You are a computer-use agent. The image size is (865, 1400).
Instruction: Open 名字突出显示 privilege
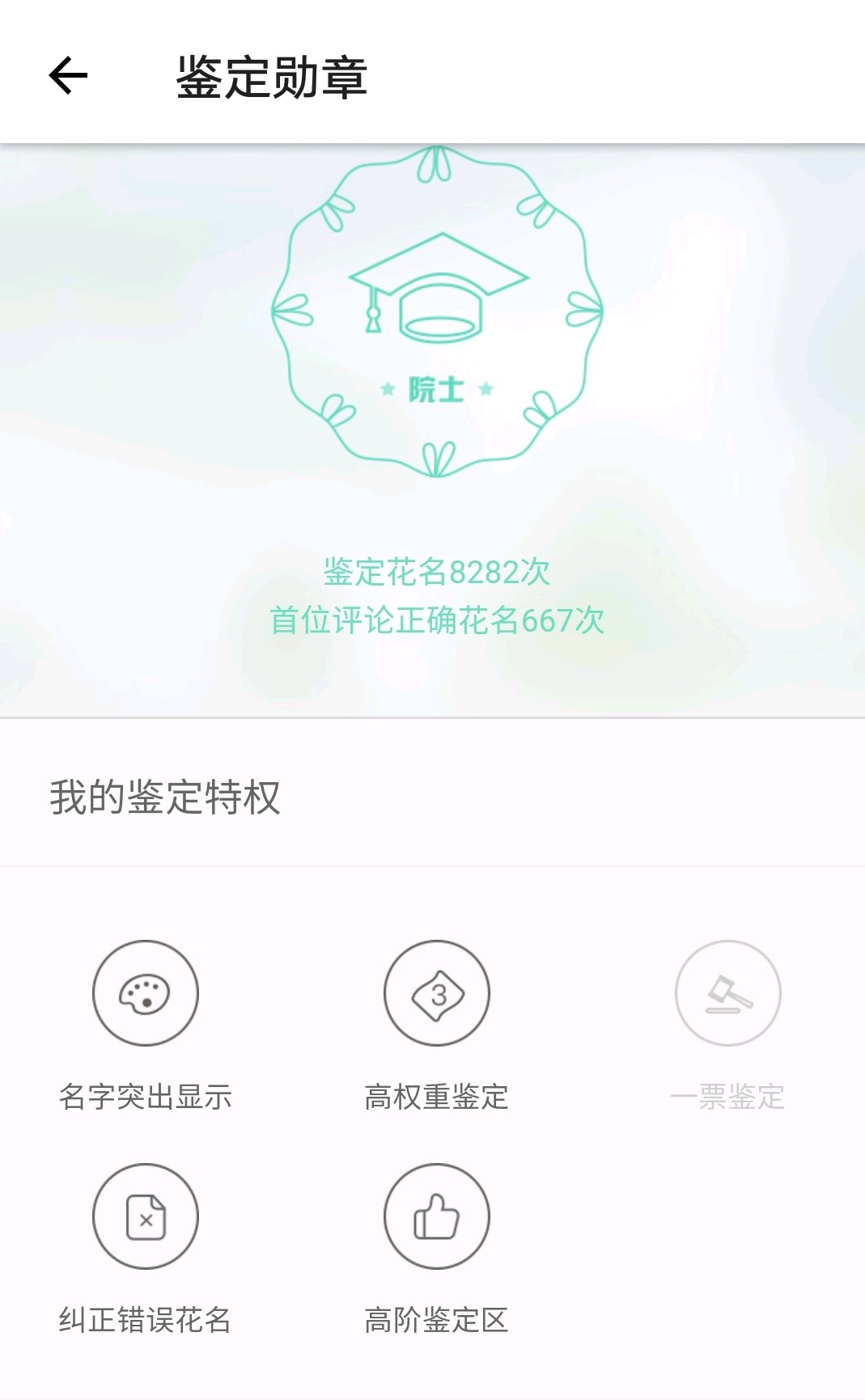tap(146, 993)
